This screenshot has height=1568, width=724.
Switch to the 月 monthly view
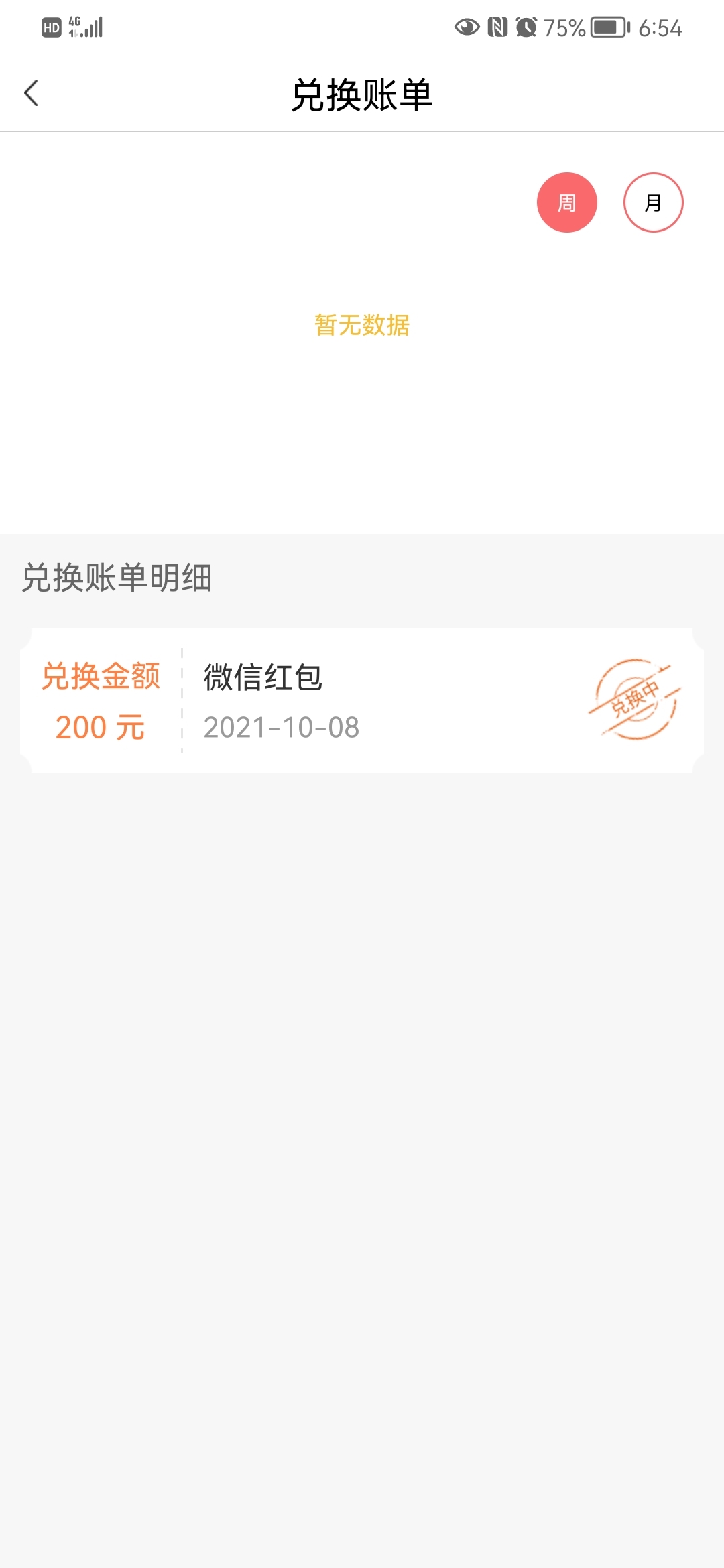(653, 202)
